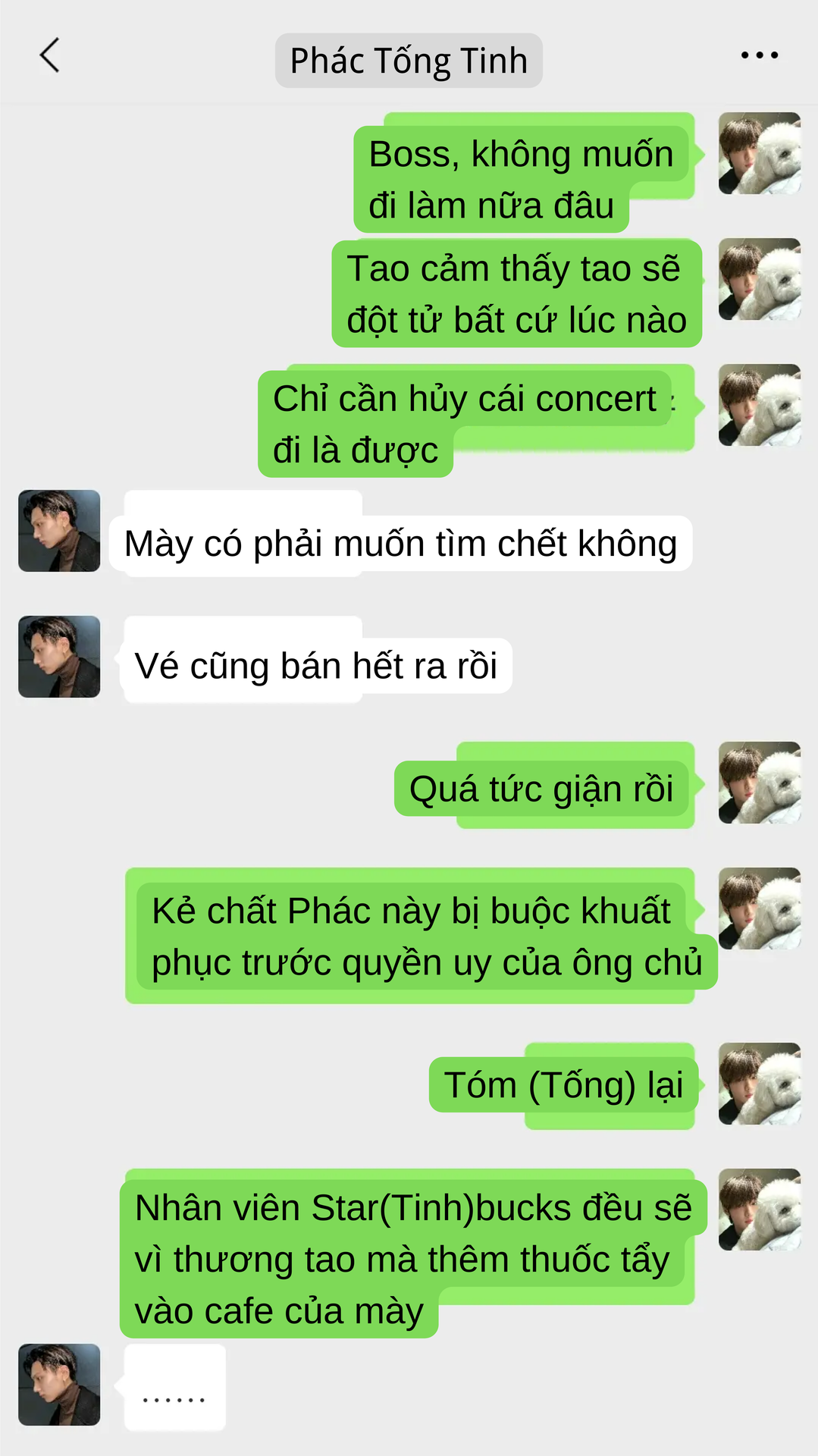This screenshot has height=1456, width=818.
Task: View the profile avatar next to 'Mày có phải'
Action: (x=59, y=531)
